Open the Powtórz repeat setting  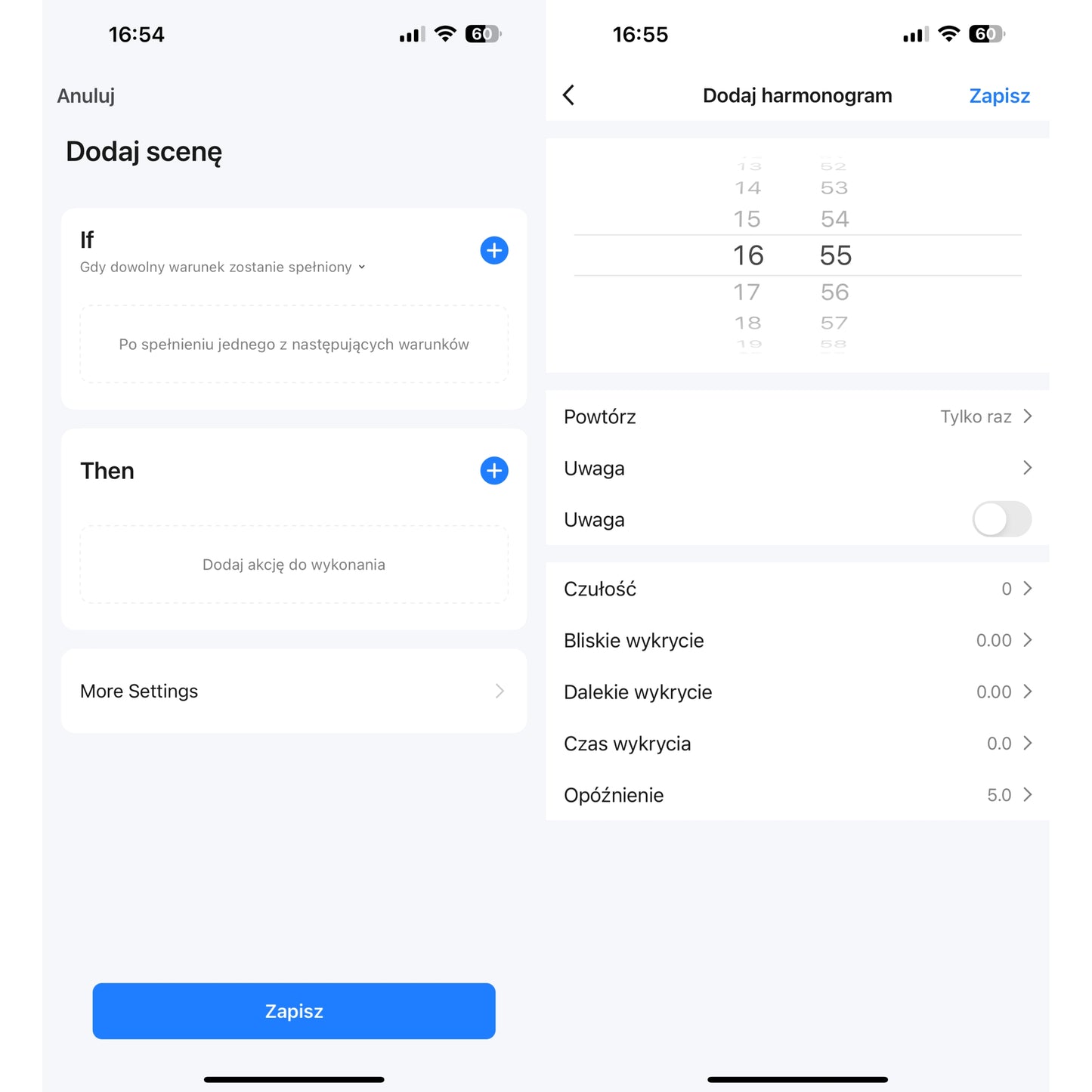[x=797, y=416]
